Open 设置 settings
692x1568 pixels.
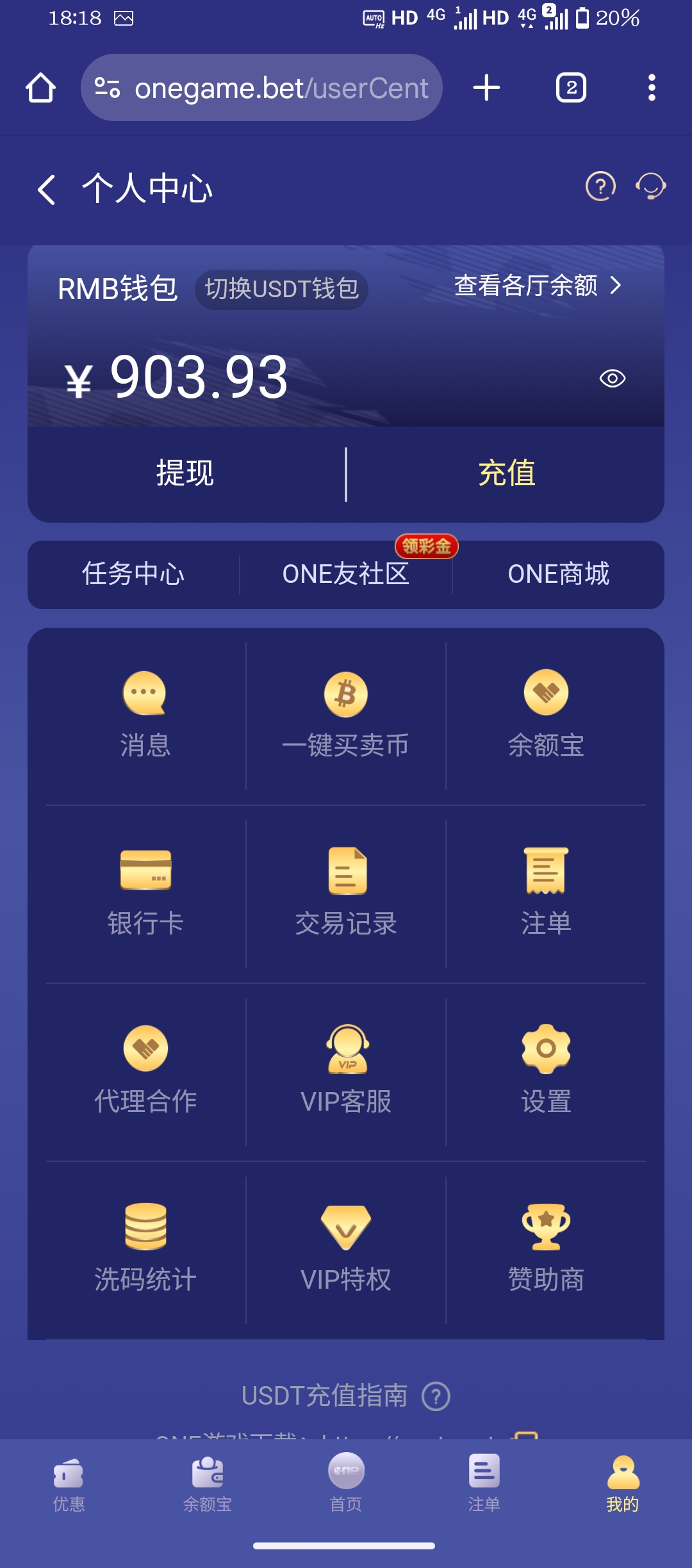point(546,1071)
